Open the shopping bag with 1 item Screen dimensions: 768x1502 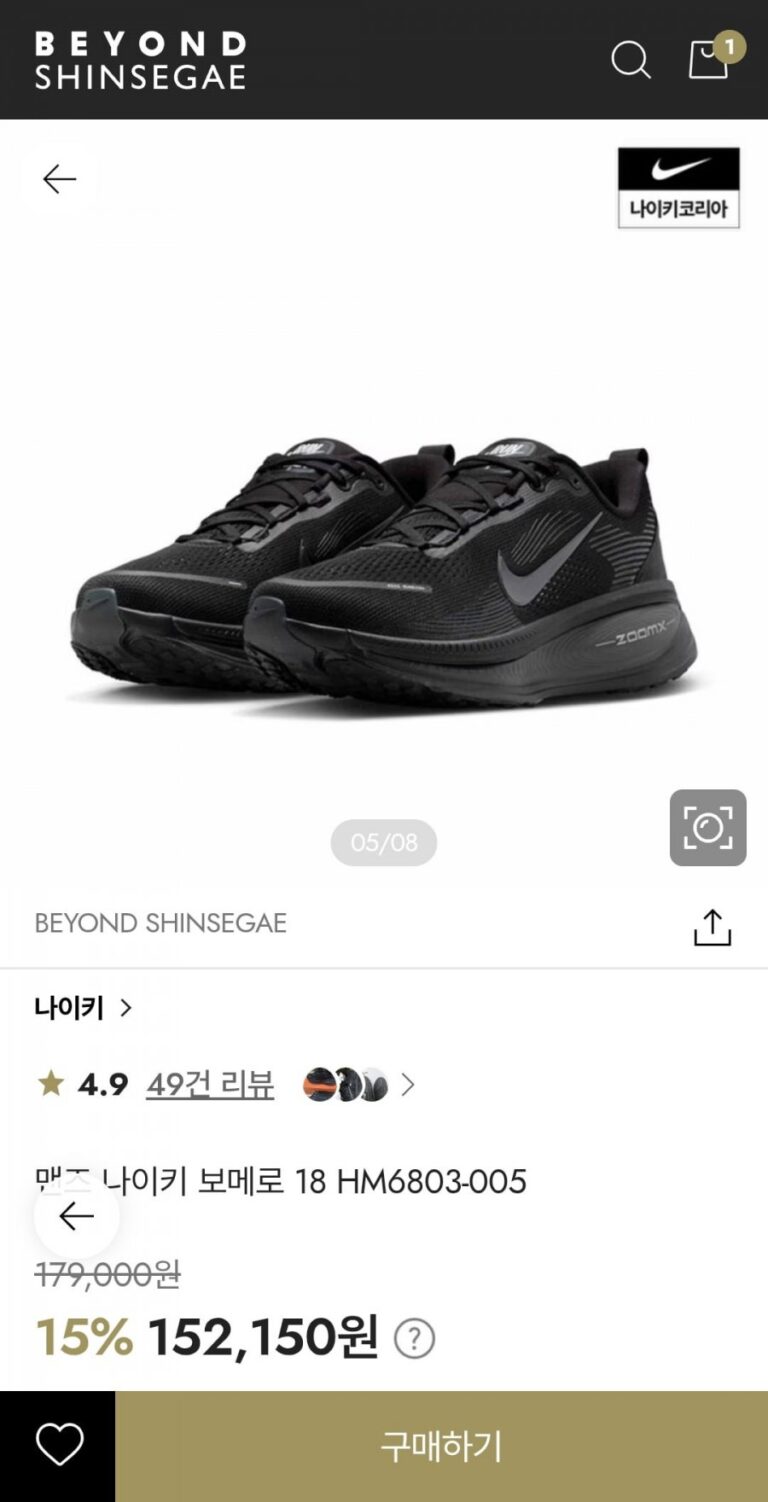coord(709,59)
